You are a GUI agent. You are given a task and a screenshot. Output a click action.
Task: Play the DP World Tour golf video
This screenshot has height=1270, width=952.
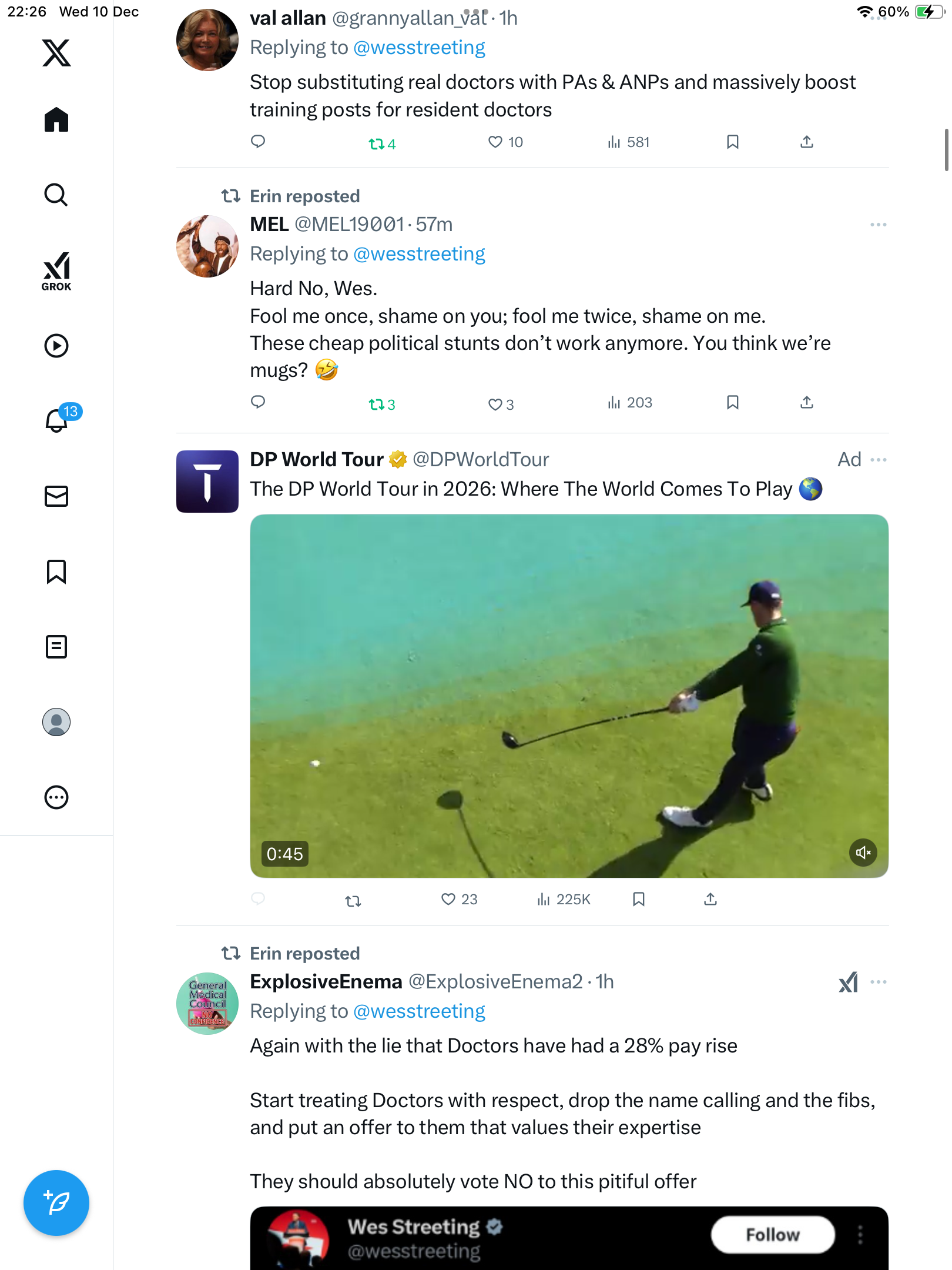pyautogui.click(x=569, y=696)
